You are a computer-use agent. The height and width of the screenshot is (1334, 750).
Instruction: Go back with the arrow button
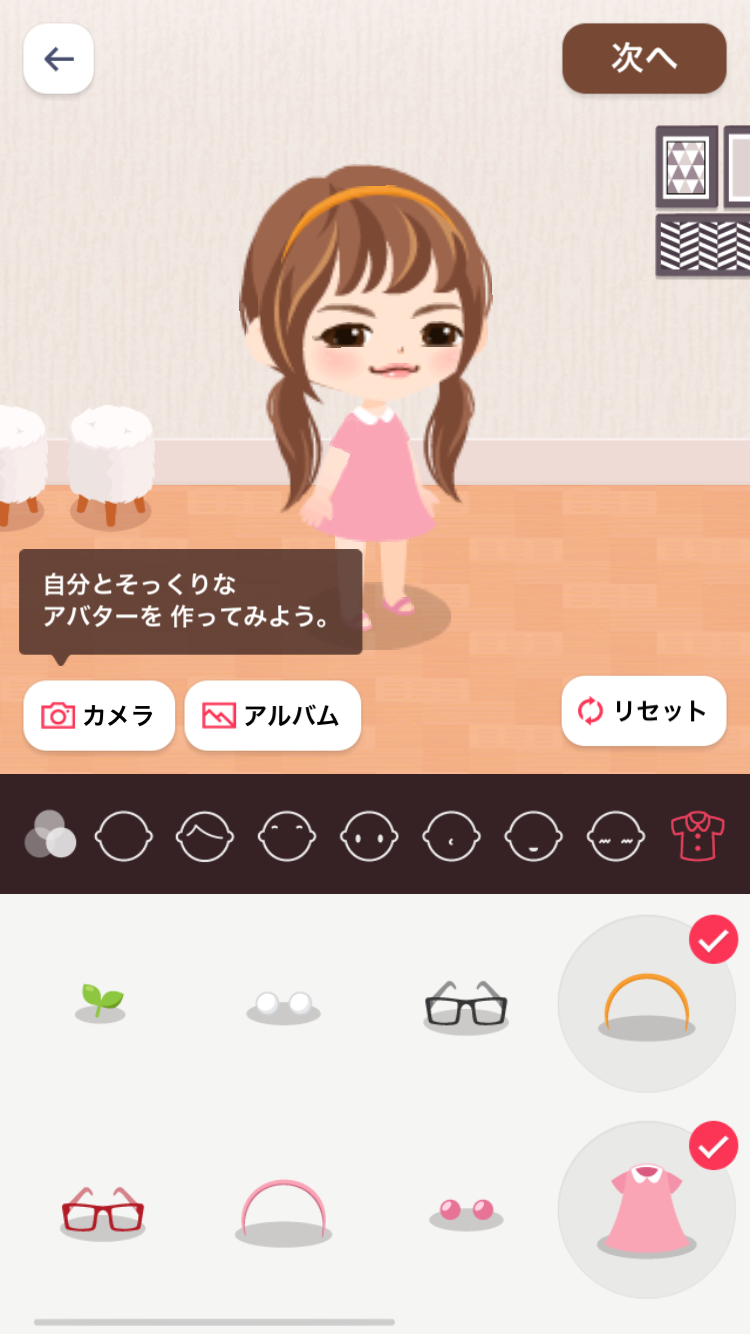tap(58, 59)
